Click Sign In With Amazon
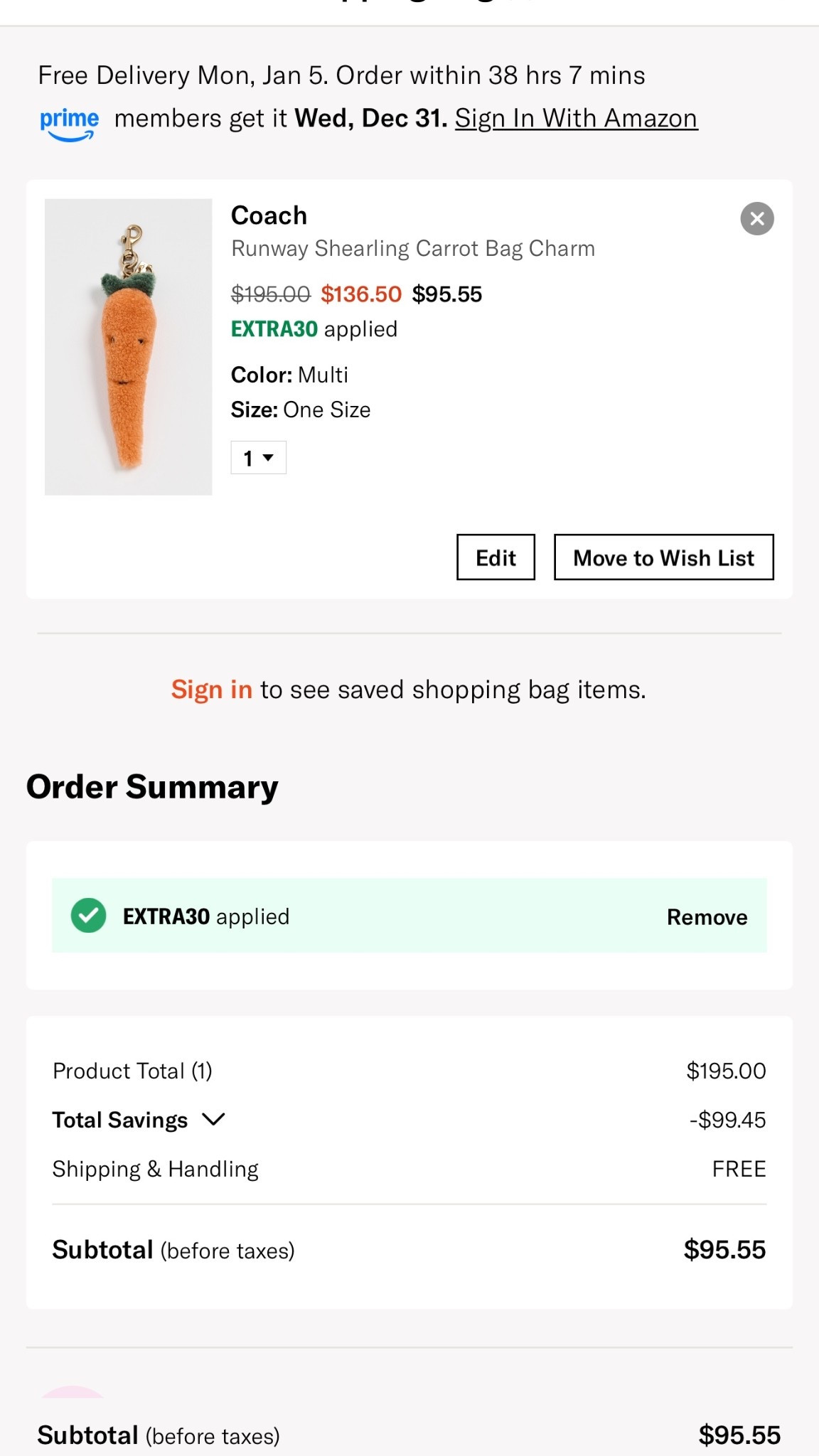819x1456 pixels. tap(577, 117)
